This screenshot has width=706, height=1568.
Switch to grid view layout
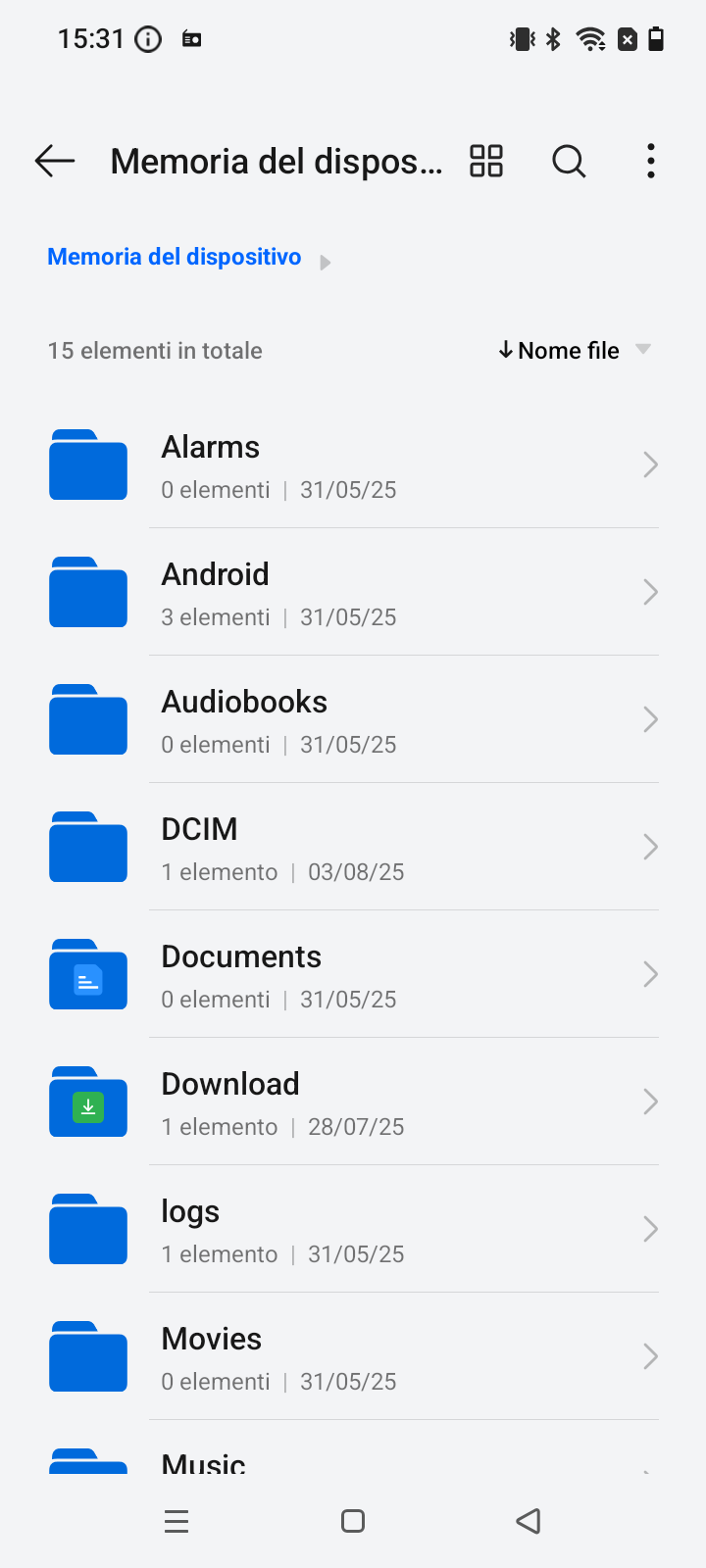click(486, 161)
